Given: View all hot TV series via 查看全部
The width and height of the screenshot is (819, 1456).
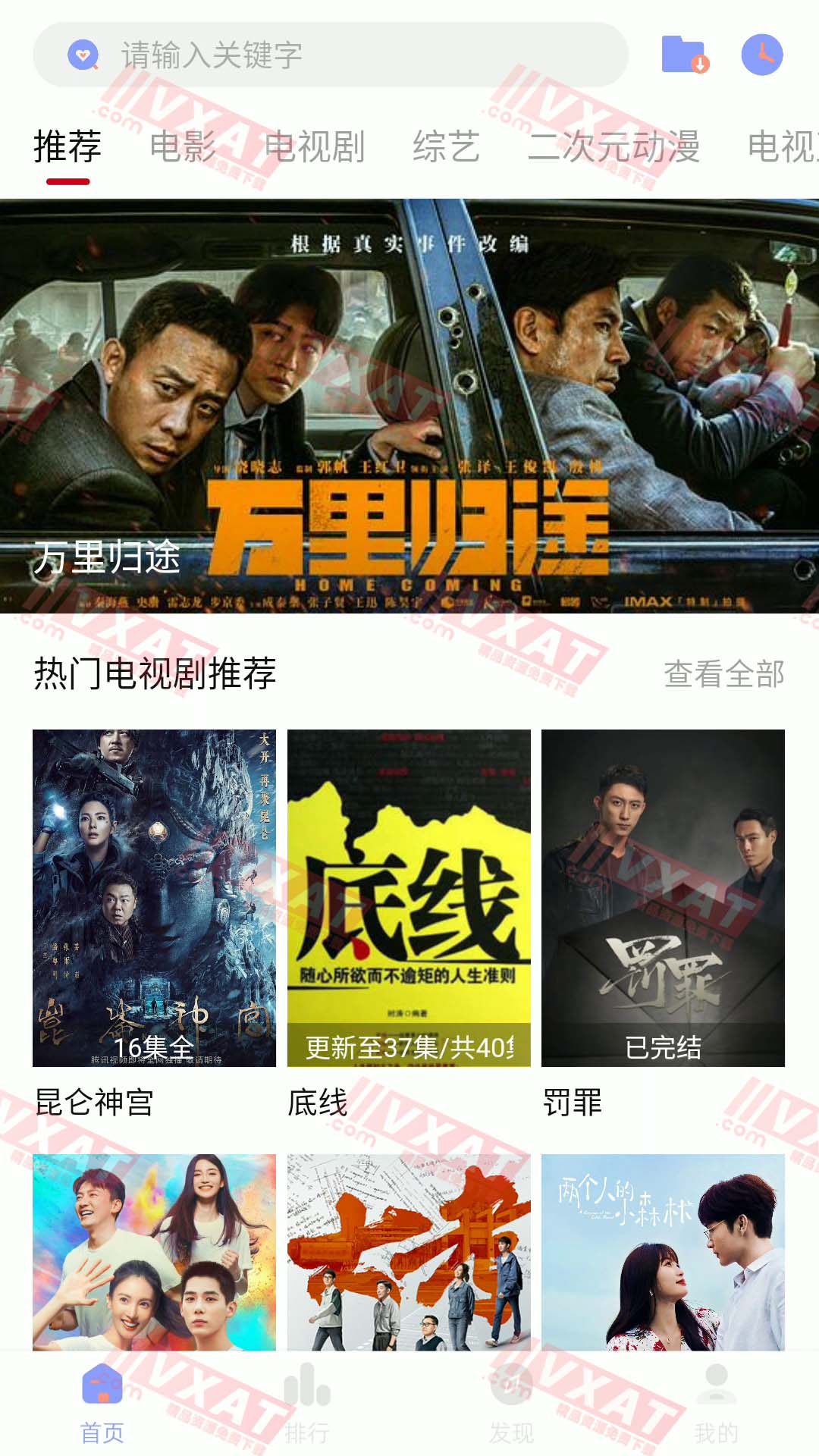Looking at the screenshot, I should click(x=723, y=673).
